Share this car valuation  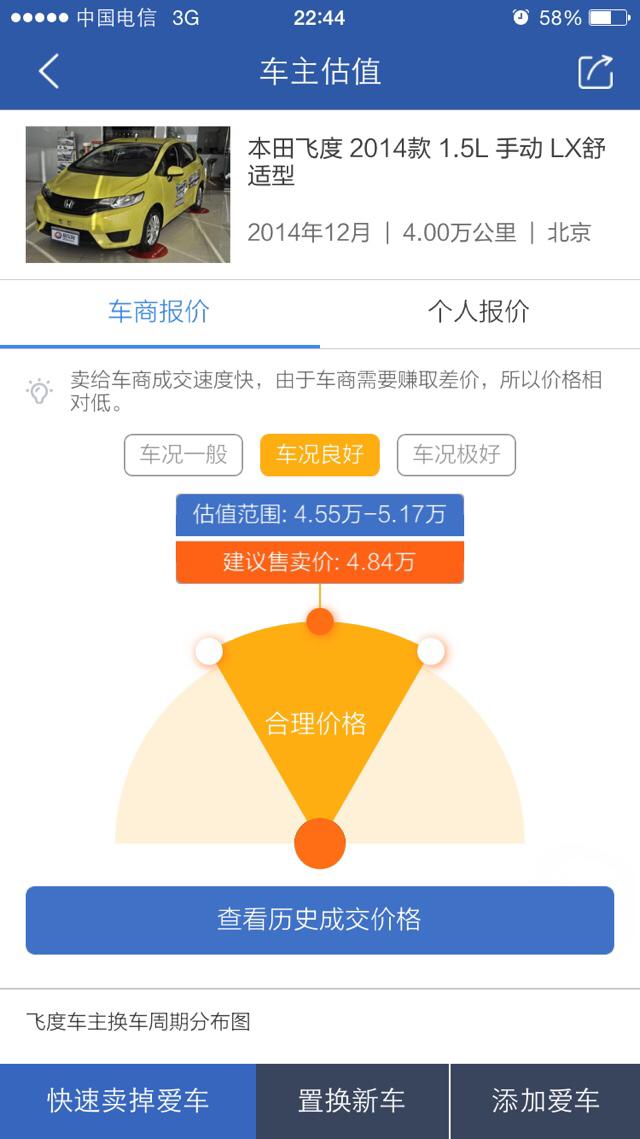pyautogui.click(x=596, y=72)
